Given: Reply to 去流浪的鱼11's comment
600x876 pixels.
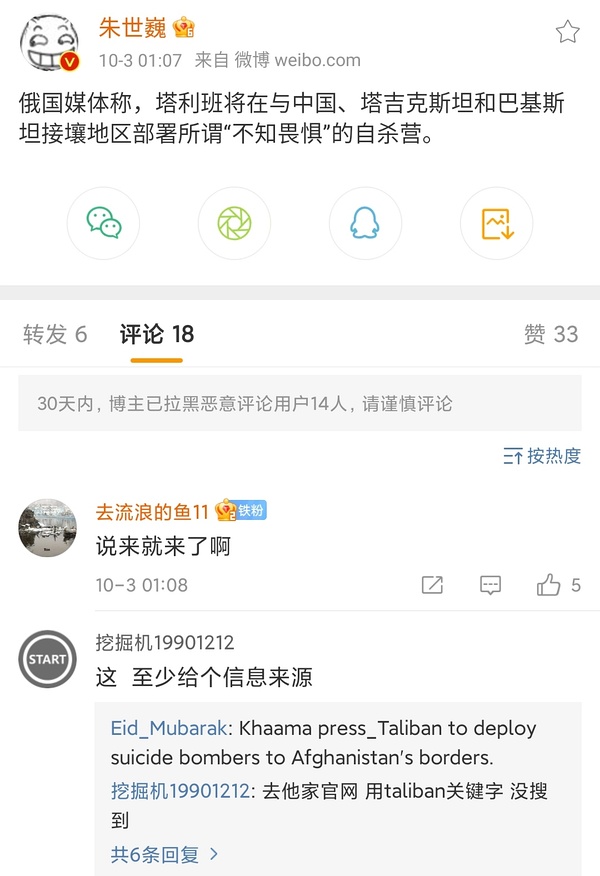Looking at the screenshot, I should pos(490,585).
